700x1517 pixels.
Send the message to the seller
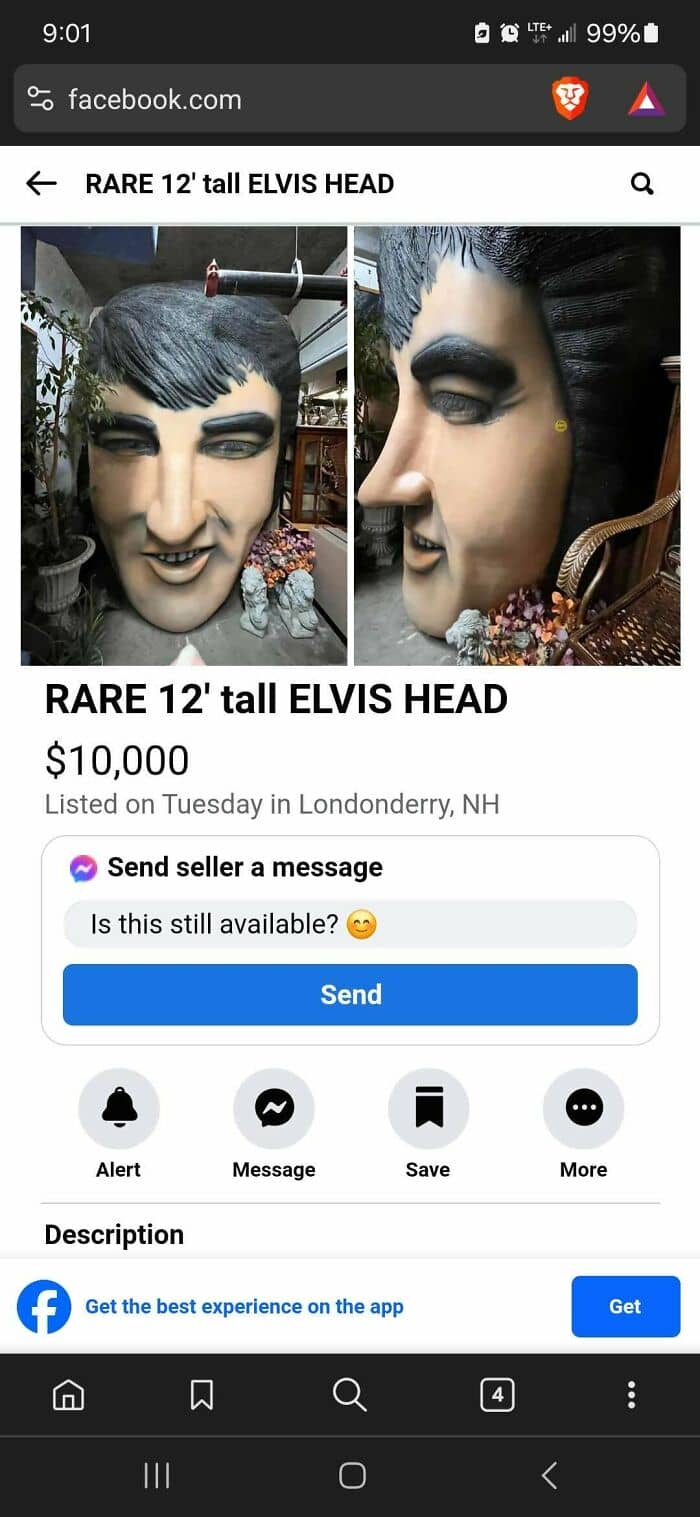350,995
